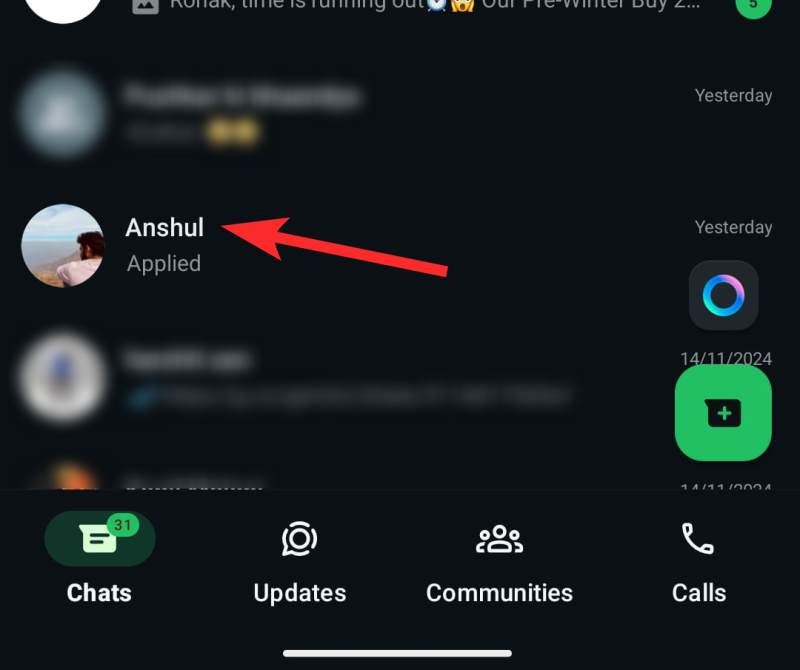Viewport: 800px width, 670px height.
Task: Switch to the Communities tab
Action: click(499, 561)
